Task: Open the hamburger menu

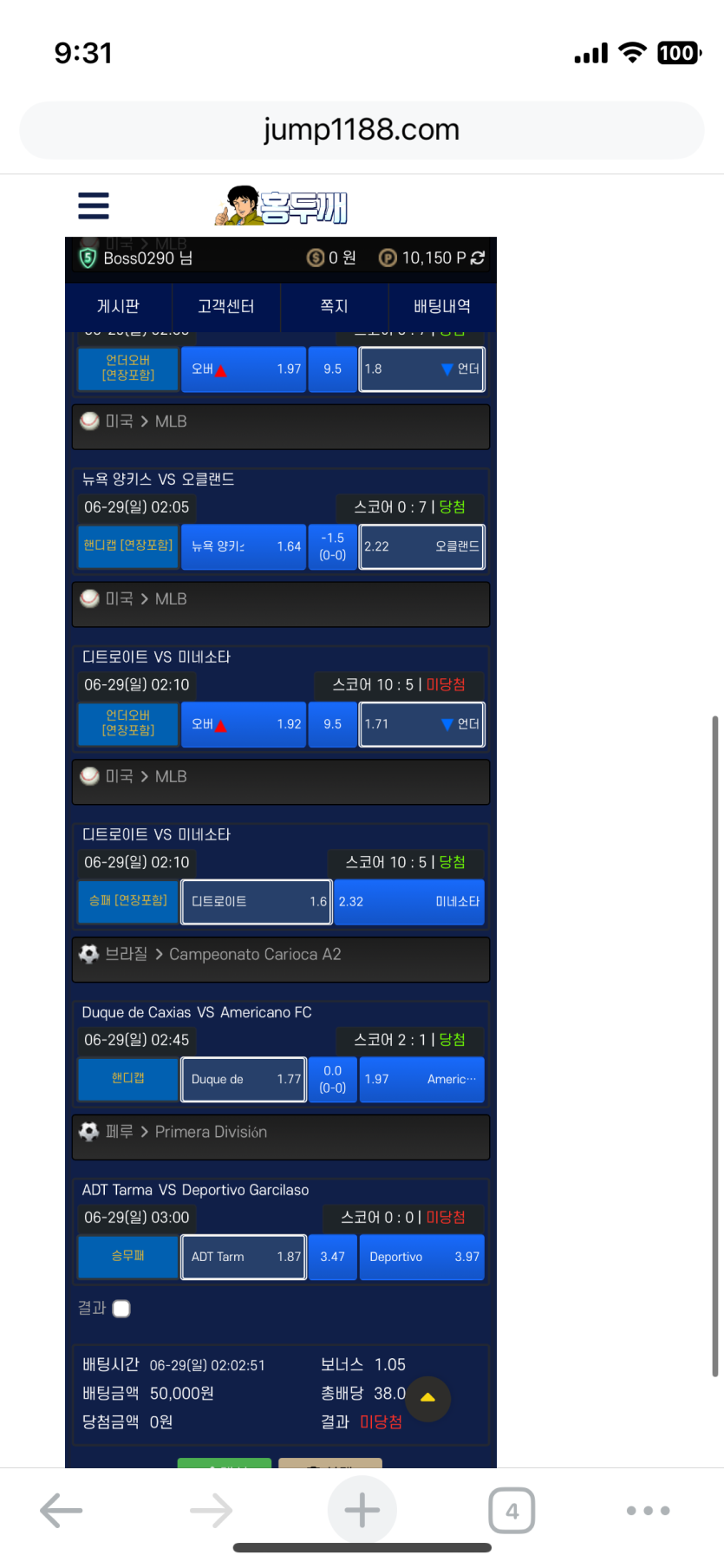Action: click(94, 206)
